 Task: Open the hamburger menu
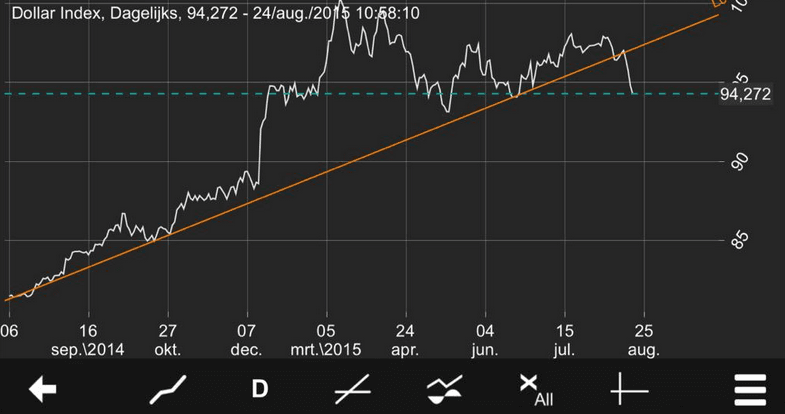point(750,389)
